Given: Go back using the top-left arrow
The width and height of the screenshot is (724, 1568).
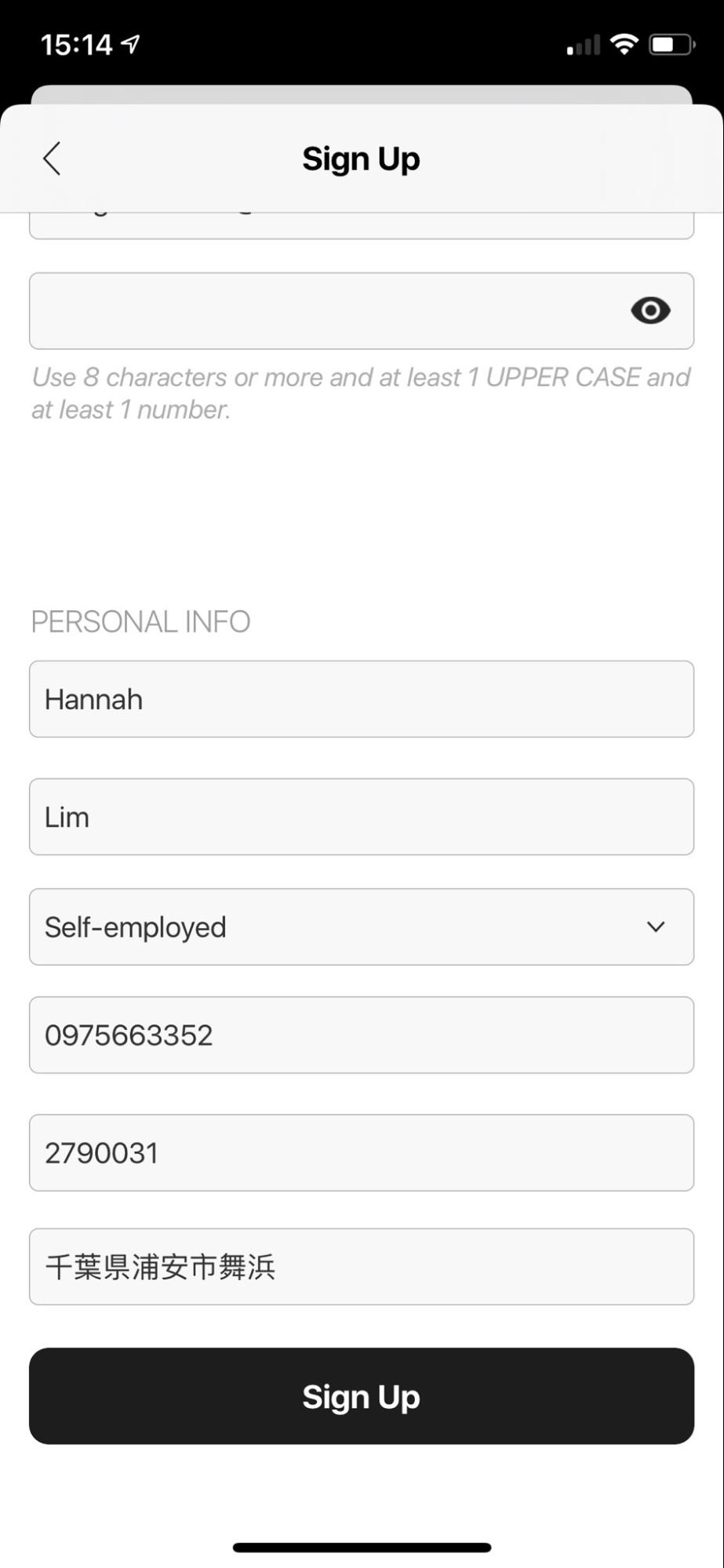Looking at the screenshot, I should (x=52, y=158).
